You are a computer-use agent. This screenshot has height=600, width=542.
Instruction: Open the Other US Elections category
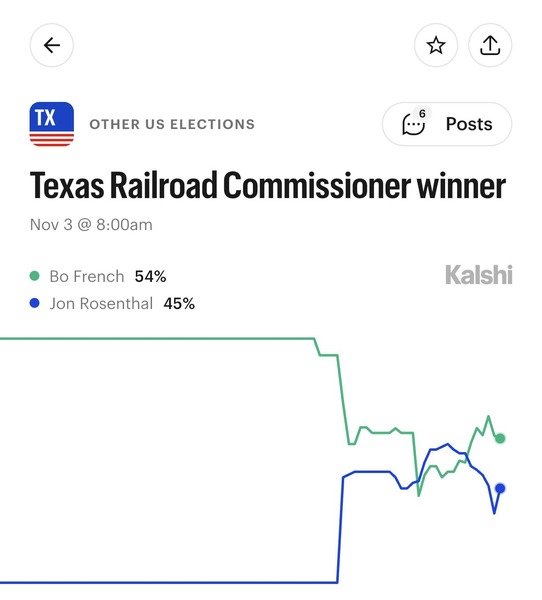172,124
